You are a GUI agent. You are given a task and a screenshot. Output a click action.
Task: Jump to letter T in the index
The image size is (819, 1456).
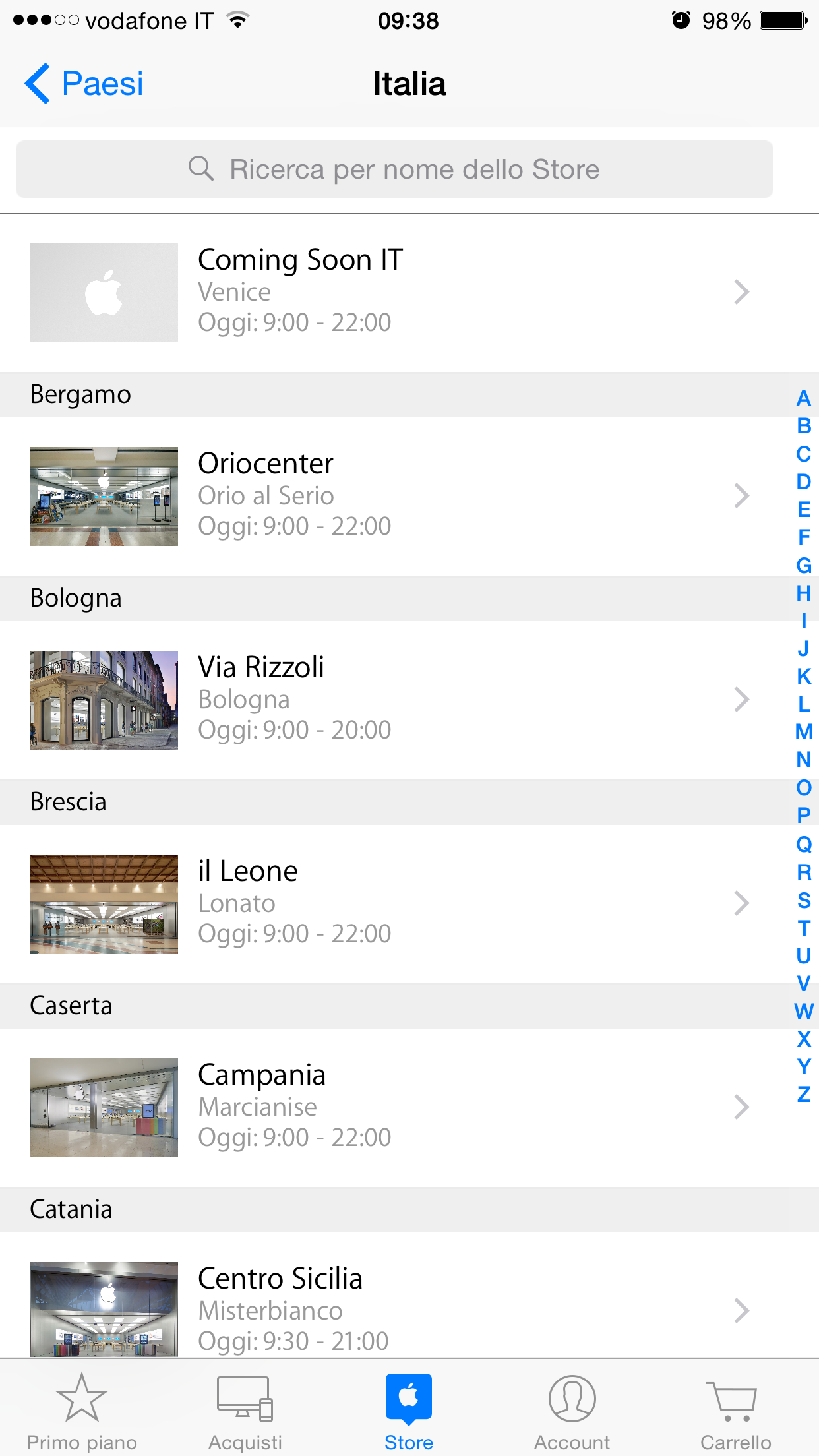(804, 928)
